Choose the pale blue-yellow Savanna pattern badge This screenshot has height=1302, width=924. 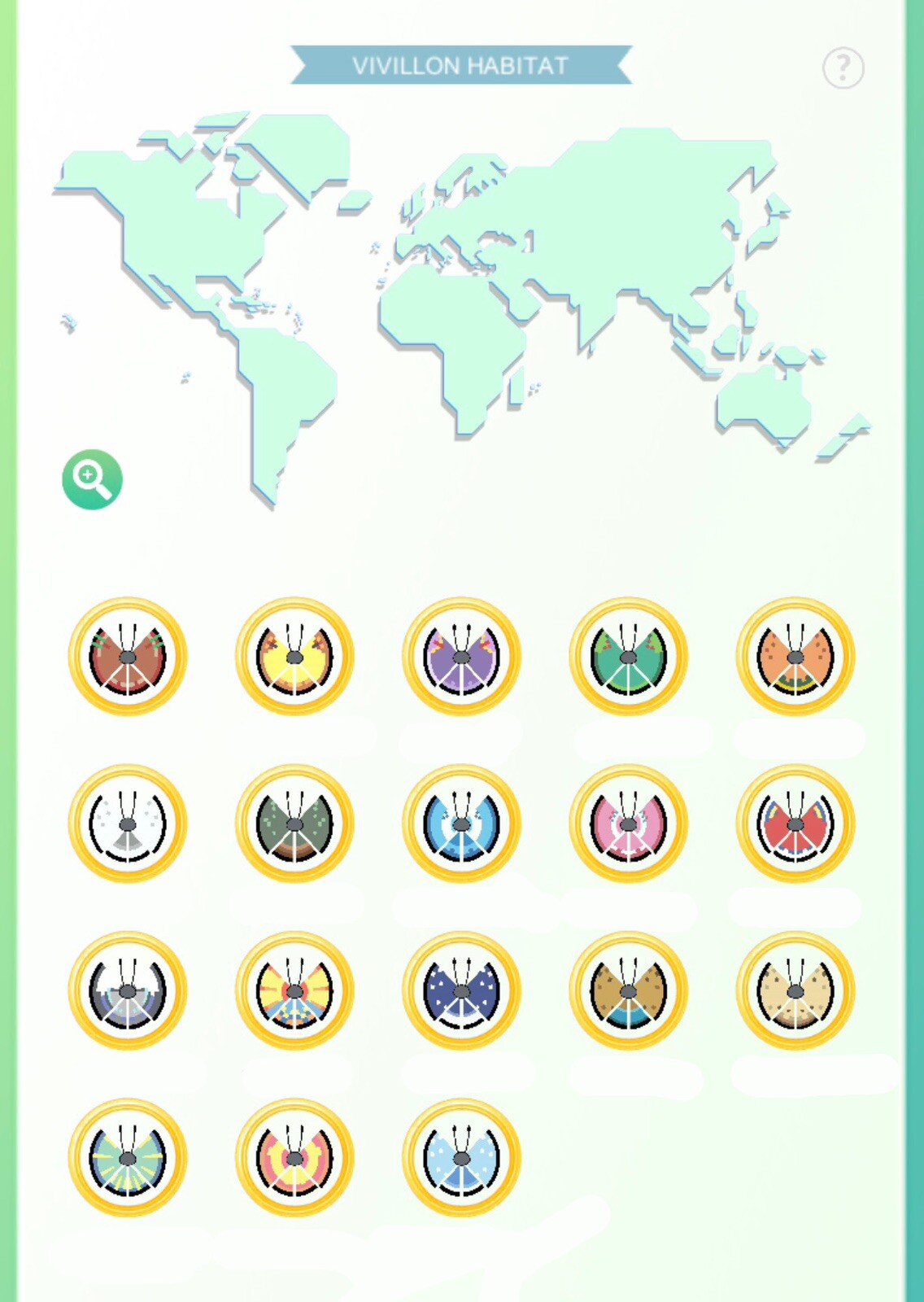tap(128, 1158)
